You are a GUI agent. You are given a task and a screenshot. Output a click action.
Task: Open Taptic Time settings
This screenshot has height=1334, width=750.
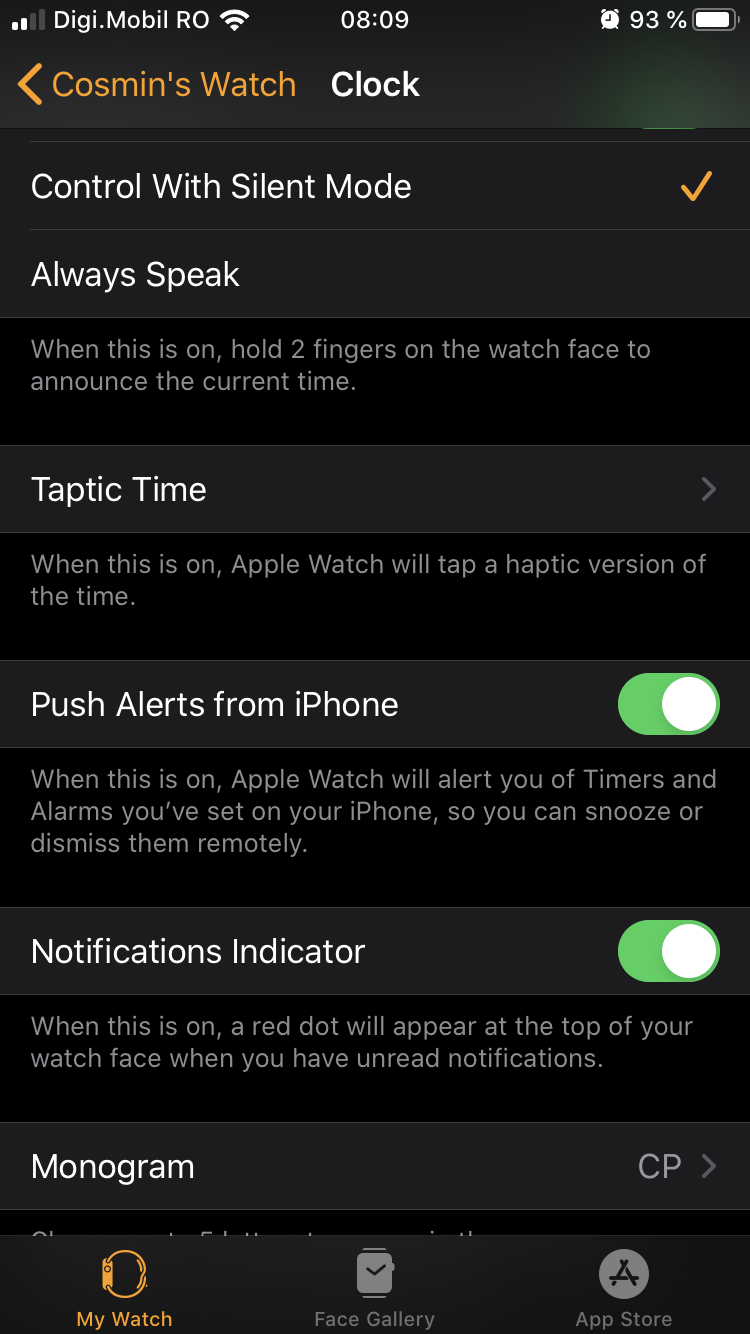pyautogui.click(x=375, y=489)
